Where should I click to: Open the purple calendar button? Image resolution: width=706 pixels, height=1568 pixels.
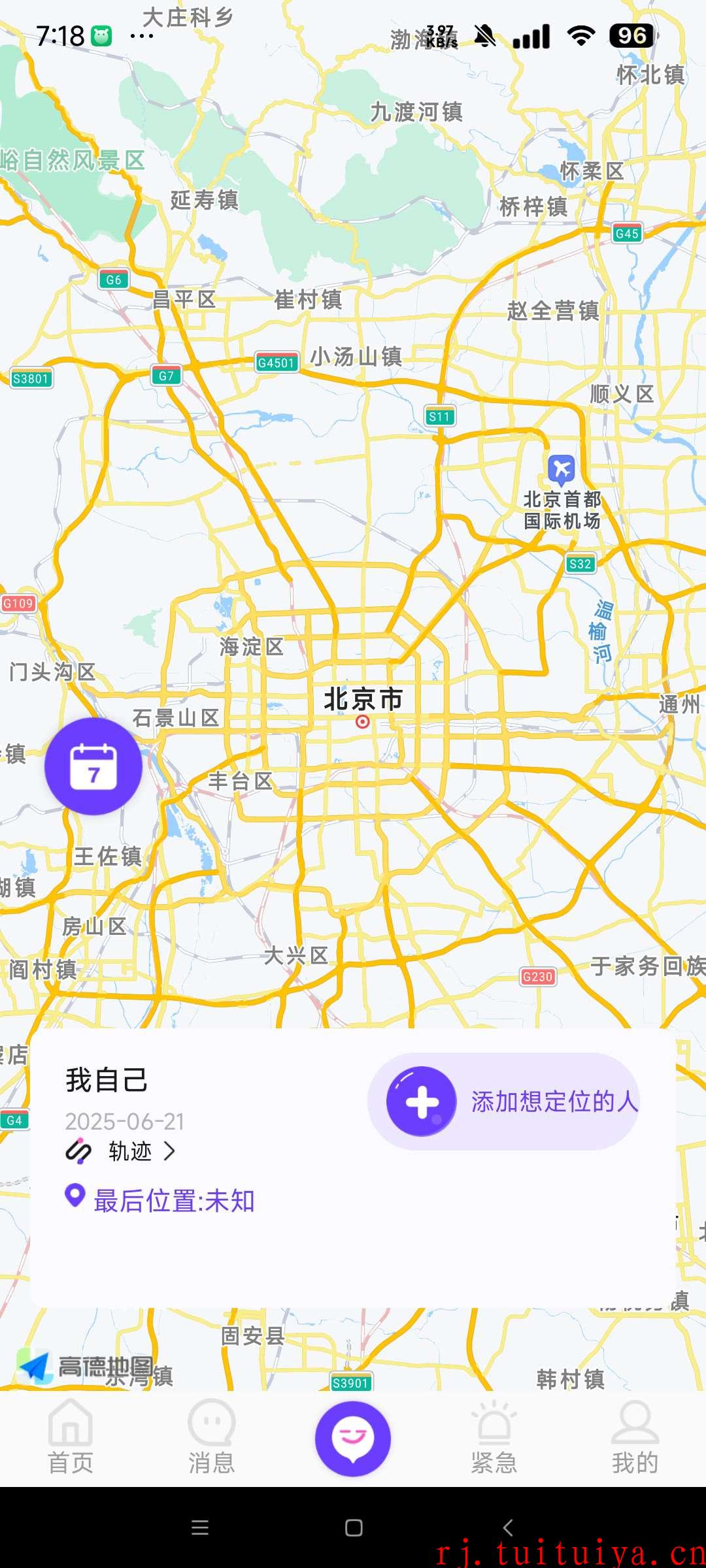[93, 766]
